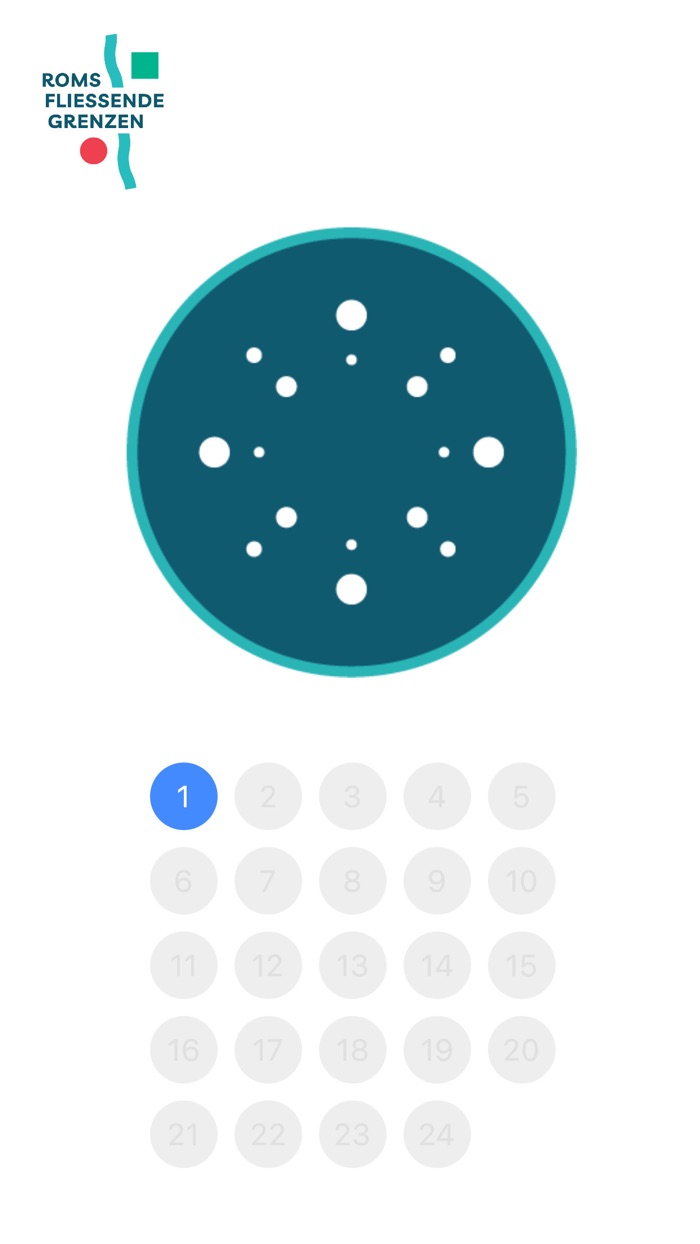The height and width of the screenshot is (1244, 700).
Task: Select the number 20 button
Action: click(x=522, y=1050)
